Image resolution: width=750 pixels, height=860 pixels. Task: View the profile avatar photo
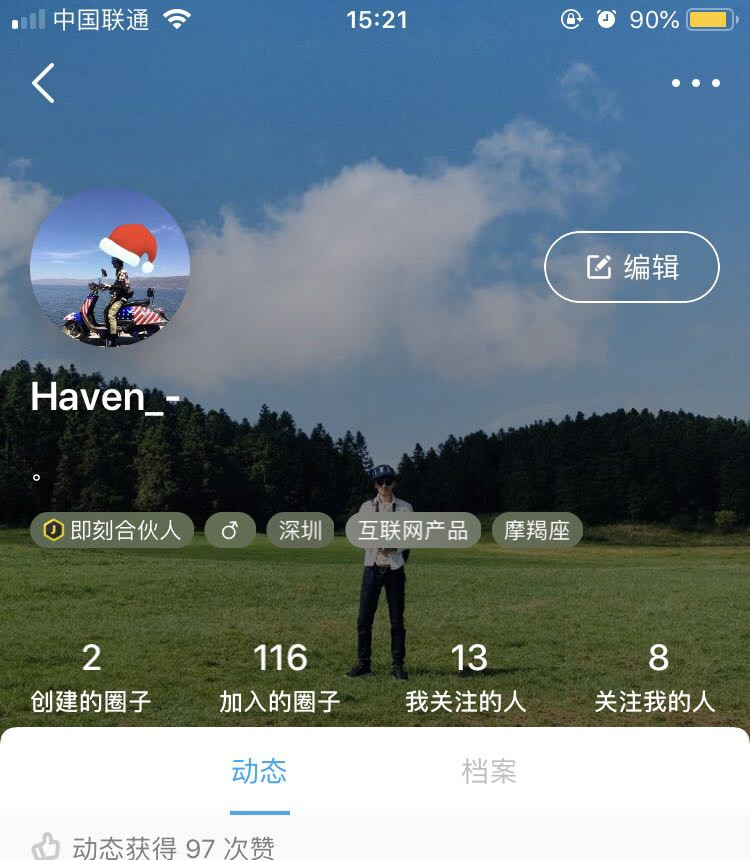click(110, 267)
